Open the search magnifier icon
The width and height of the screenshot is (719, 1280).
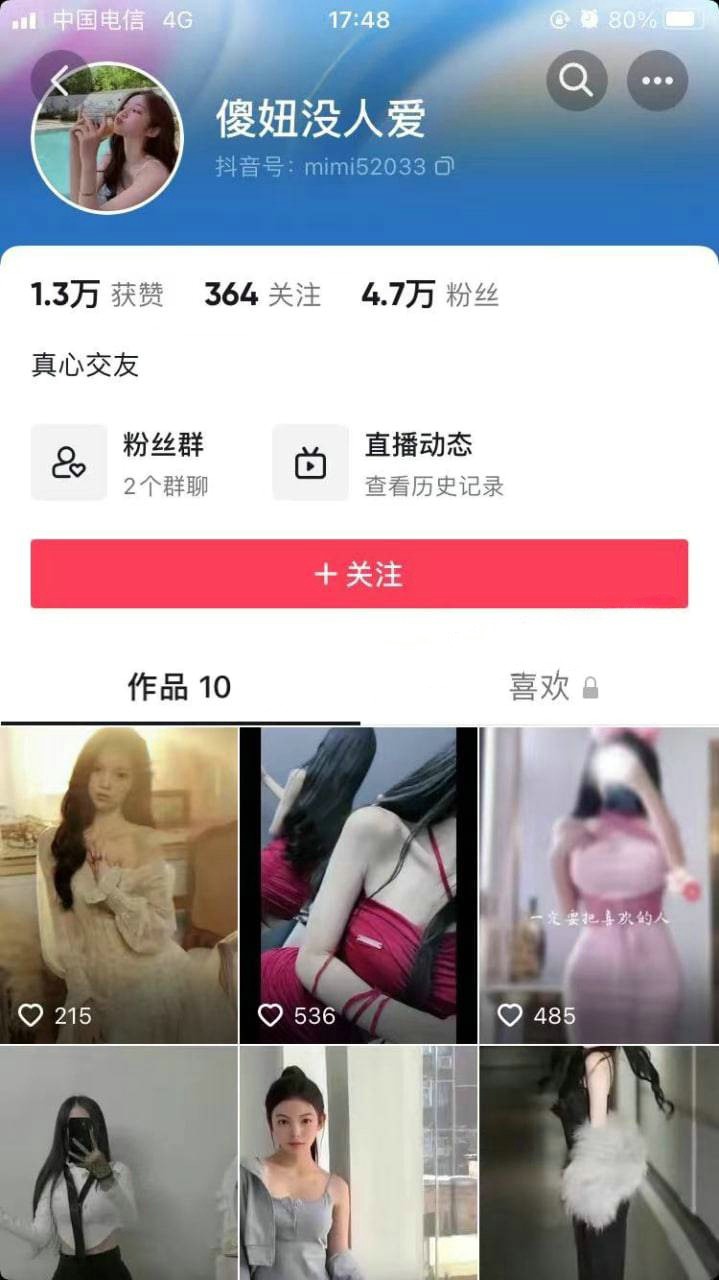tap(577, 80)
